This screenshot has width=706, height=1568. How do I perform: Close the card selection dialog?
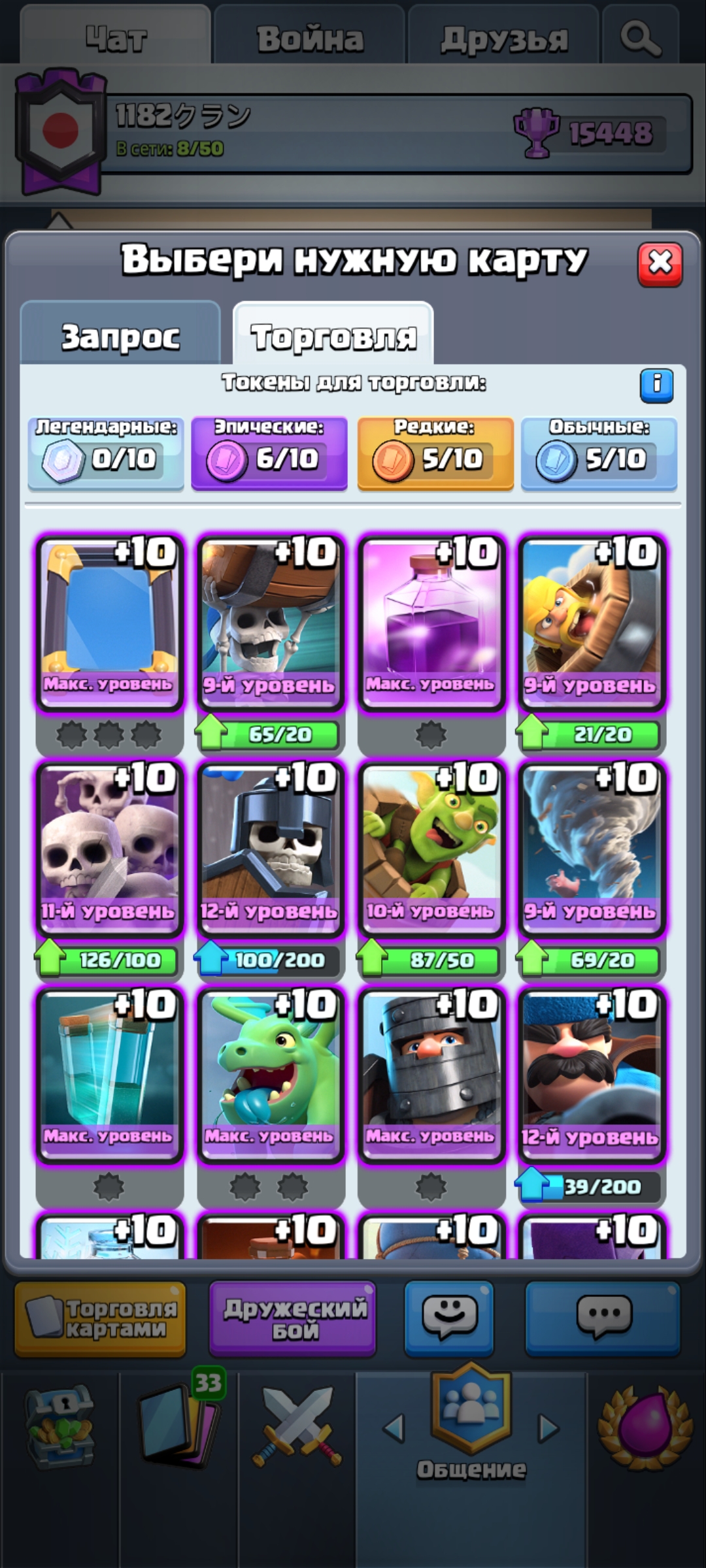660,264
